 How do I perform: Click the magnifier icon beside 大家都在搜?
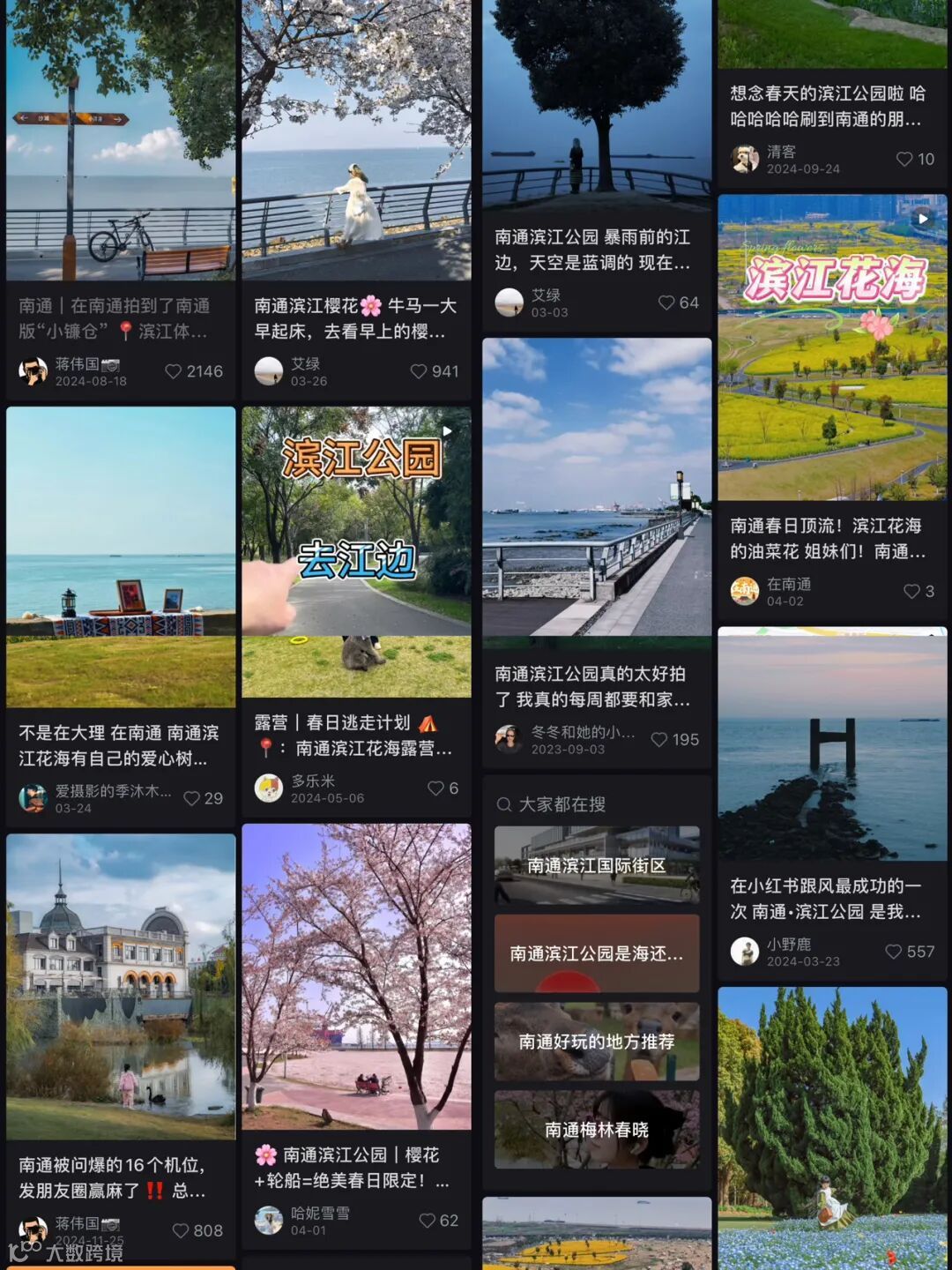(503, 803)
